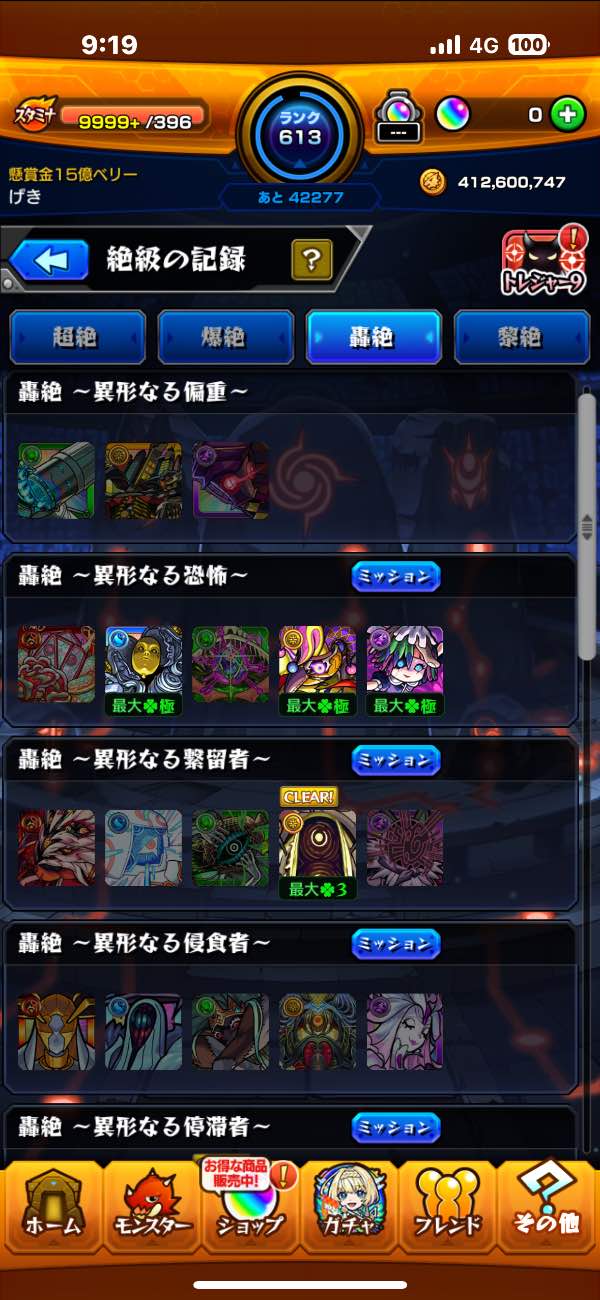Go to ホーム in bottom navigation

point(50,1210)
